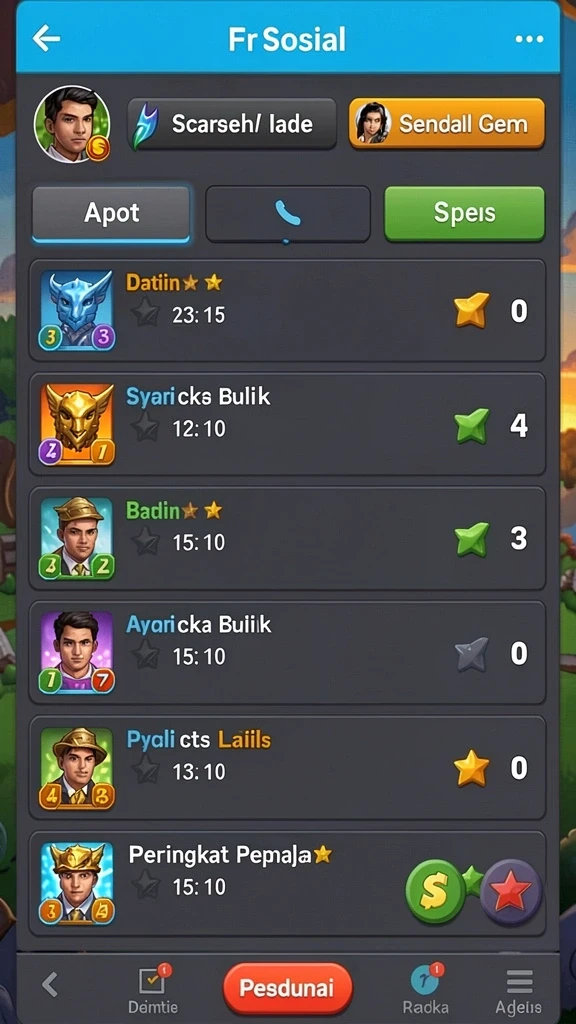The image size is (576, 1024).
Task: Open the Ayaricka Buiik entry
Action: tap(287, 652)
